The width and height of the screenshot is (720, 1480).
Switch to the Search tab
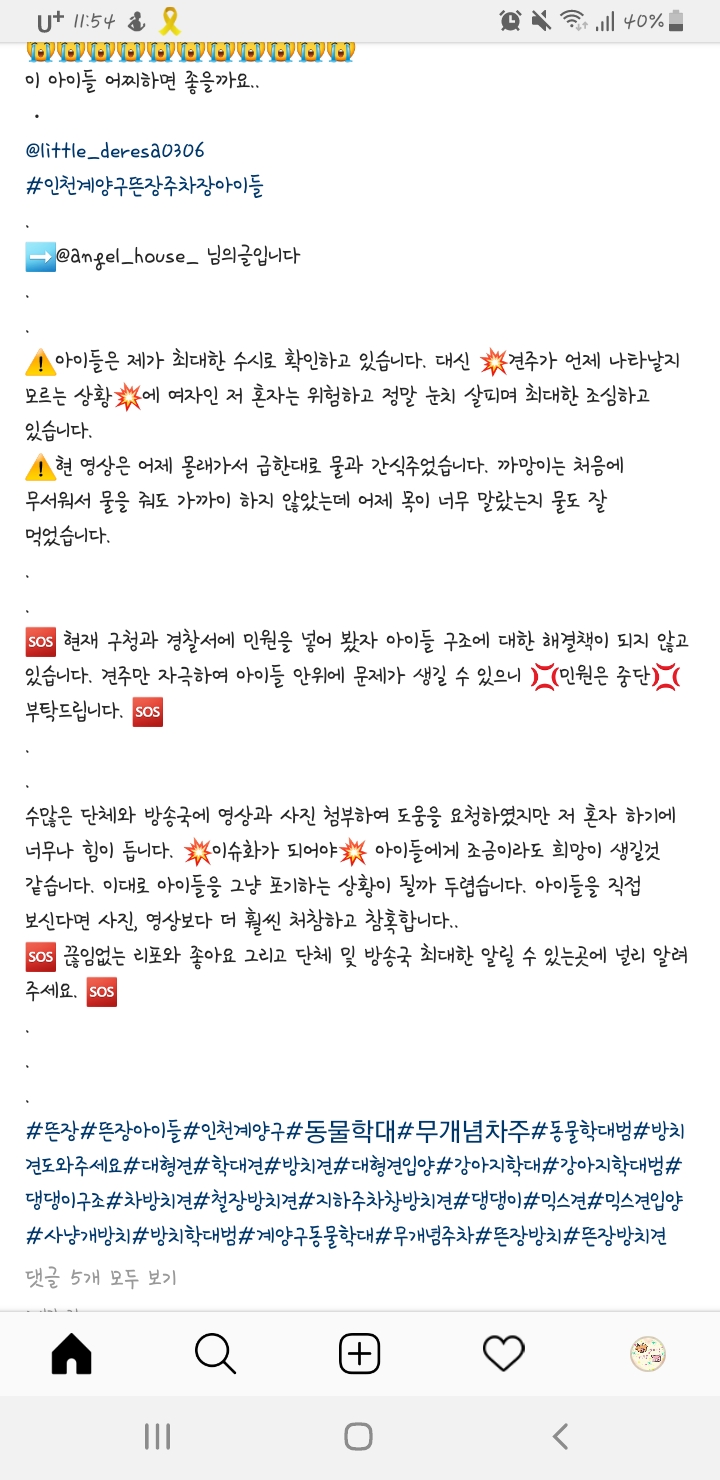point(215,1354)
